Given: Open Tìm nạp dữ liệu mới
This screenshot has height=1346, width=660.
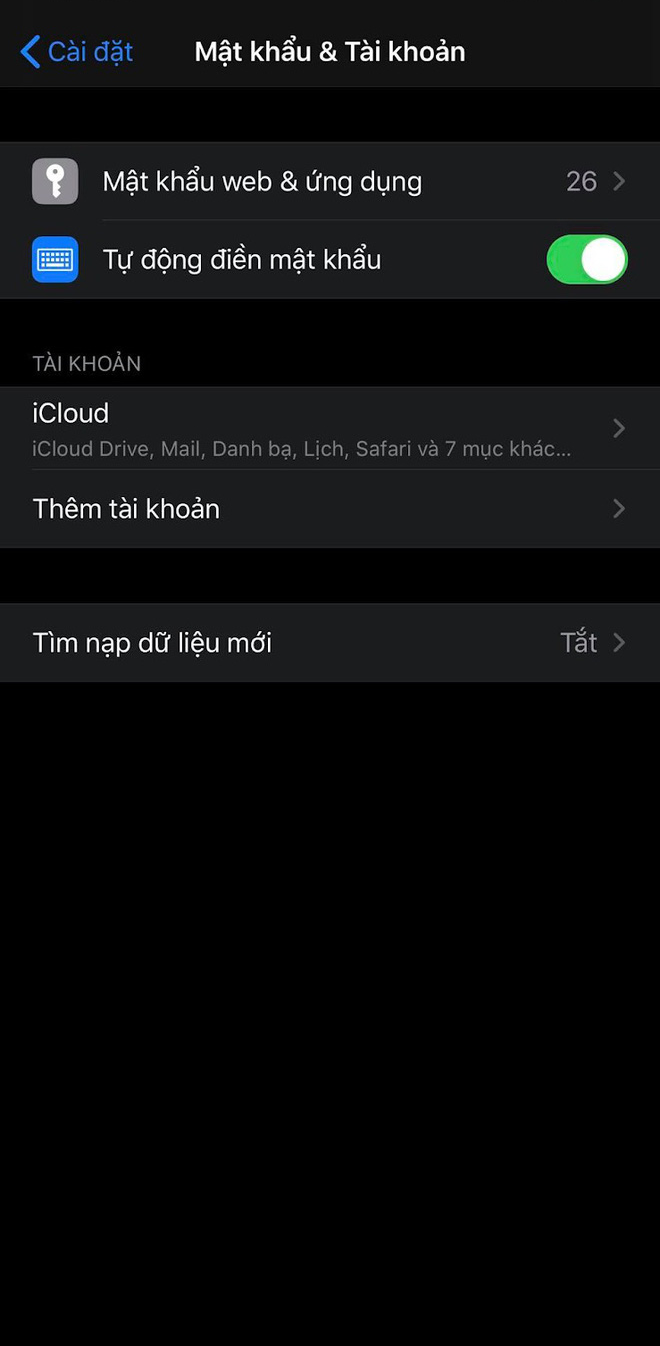Looking at the screenshot, I should tap(330, 643).
